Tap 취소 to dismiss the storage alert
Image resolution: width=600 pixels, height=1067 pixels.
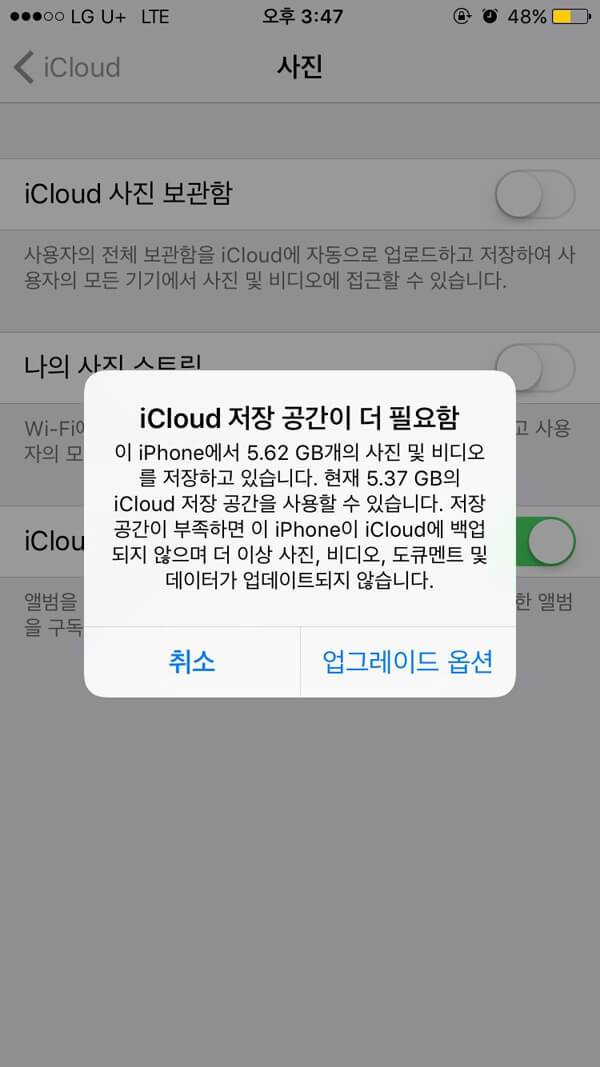click(x=192, y=662)
